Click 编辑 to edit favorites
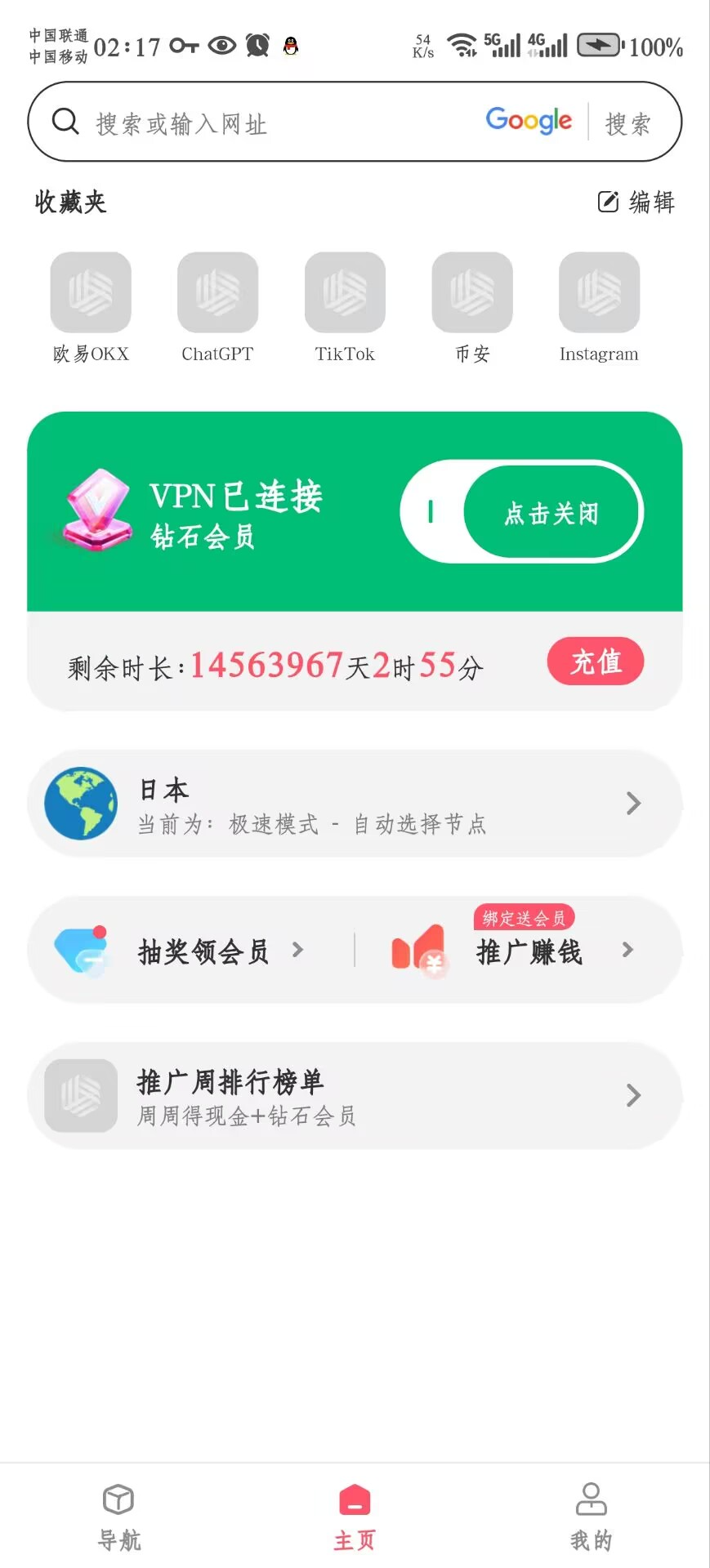The height and width of the screenshot is (1568, 710). tap(636, 202)
